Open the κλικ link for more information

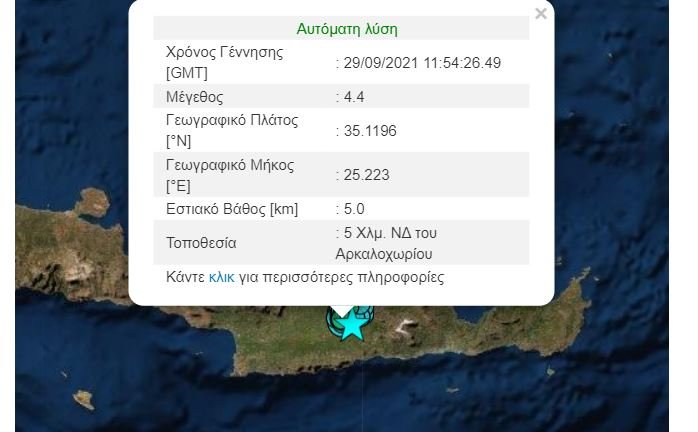coord(221,277)
